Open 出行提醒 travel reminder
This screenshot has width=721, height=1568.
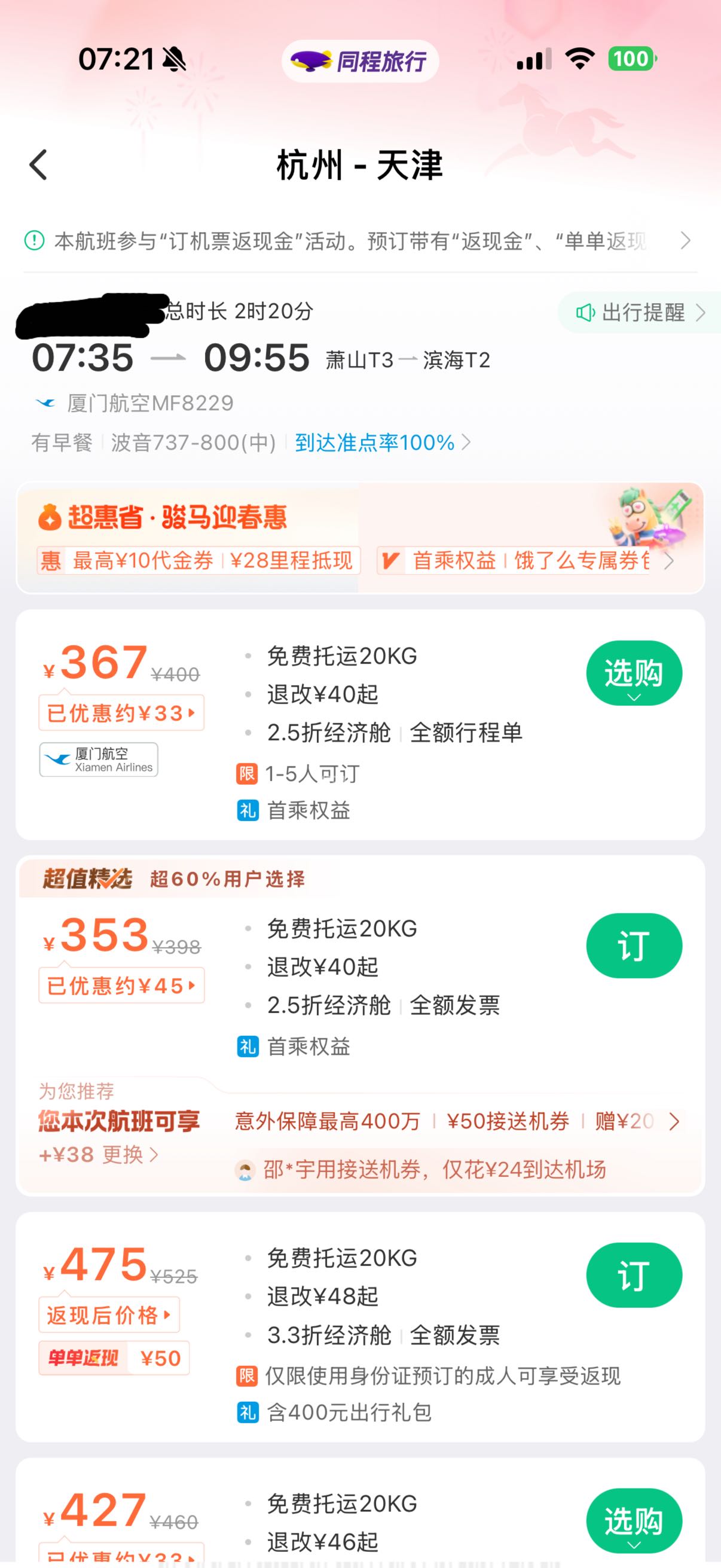point(640,313)
